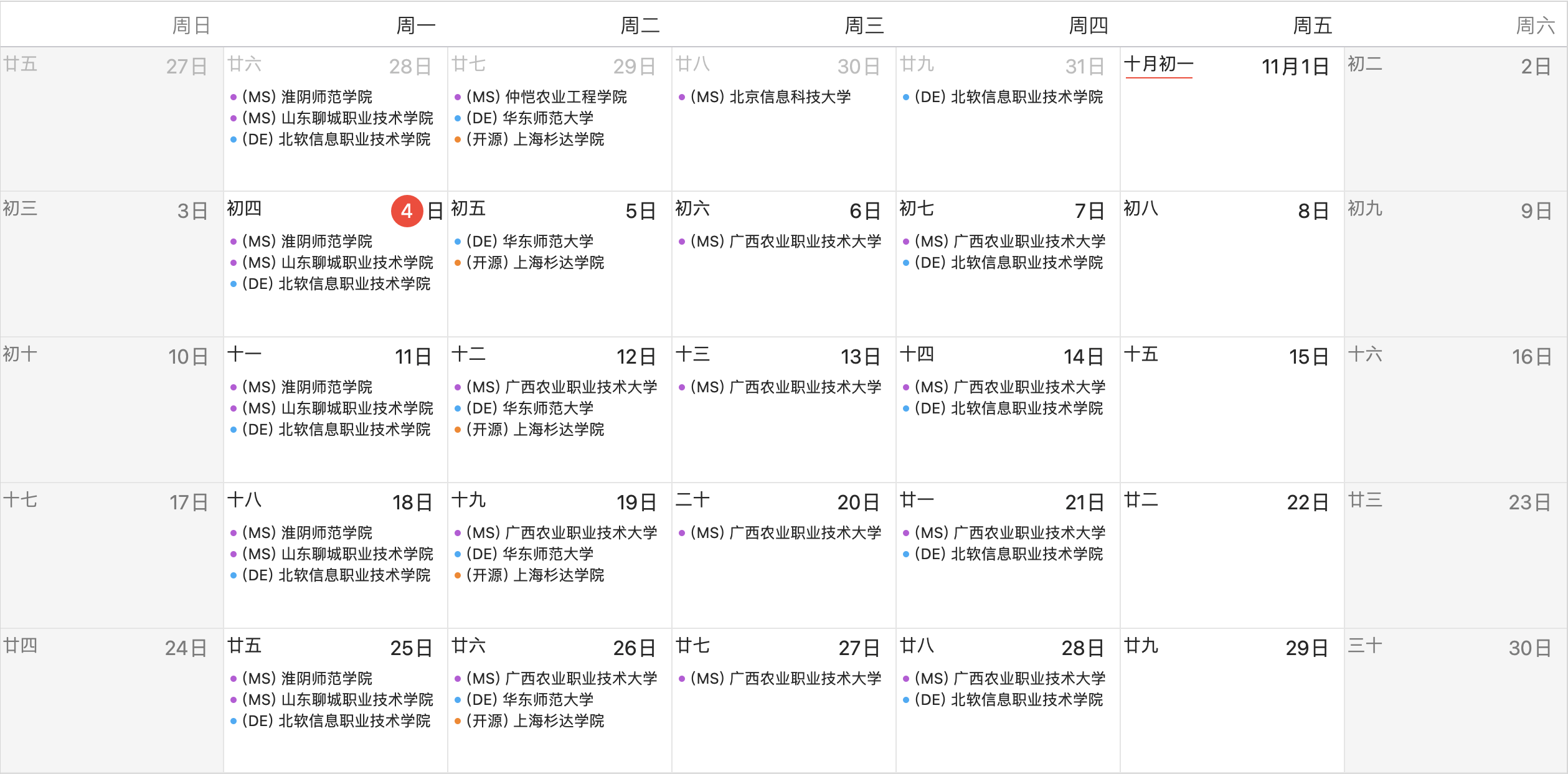
Task: Open 广西农业职业技术大学 event on the 12th
Action: pos(561,387)
